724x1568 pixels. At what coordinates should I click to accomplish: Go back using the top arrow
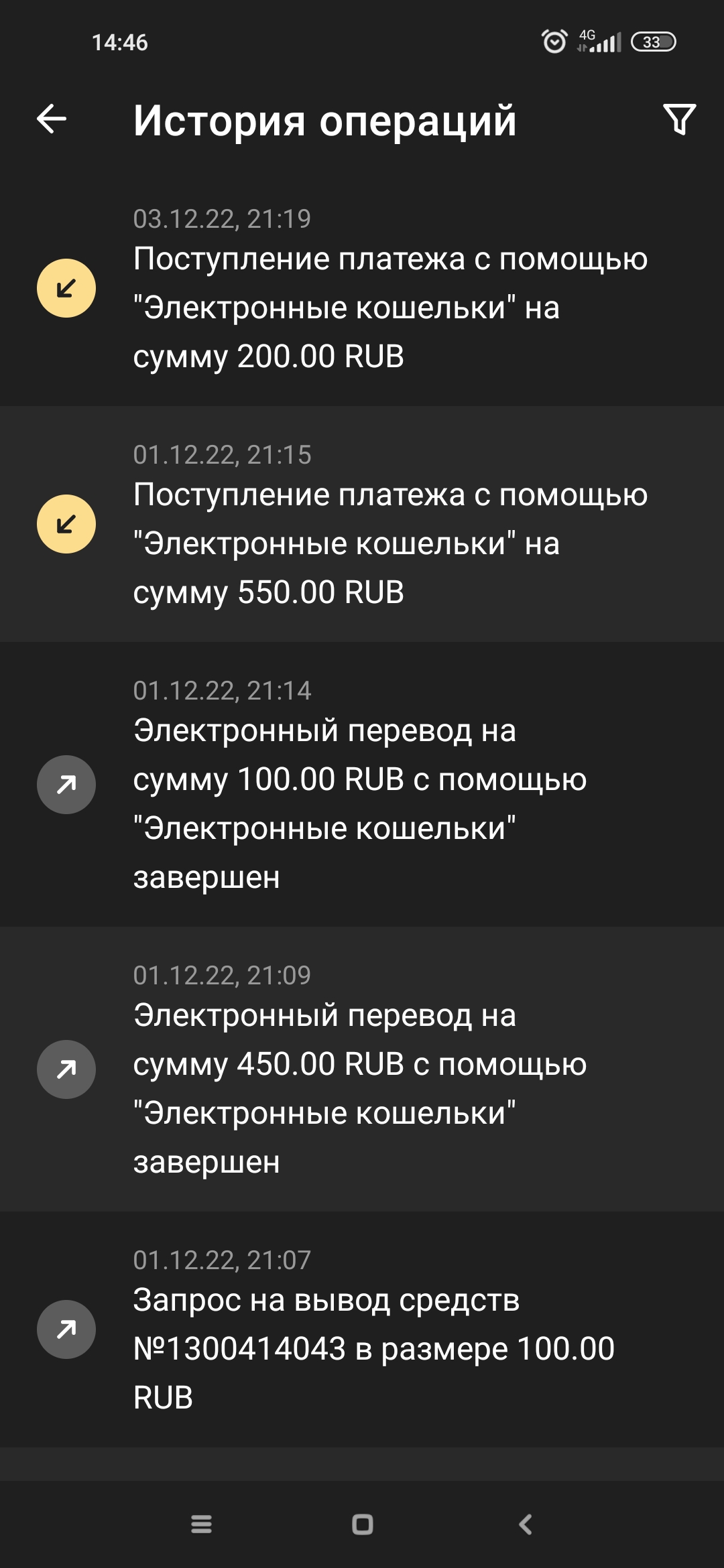click(x=52, y=119)
